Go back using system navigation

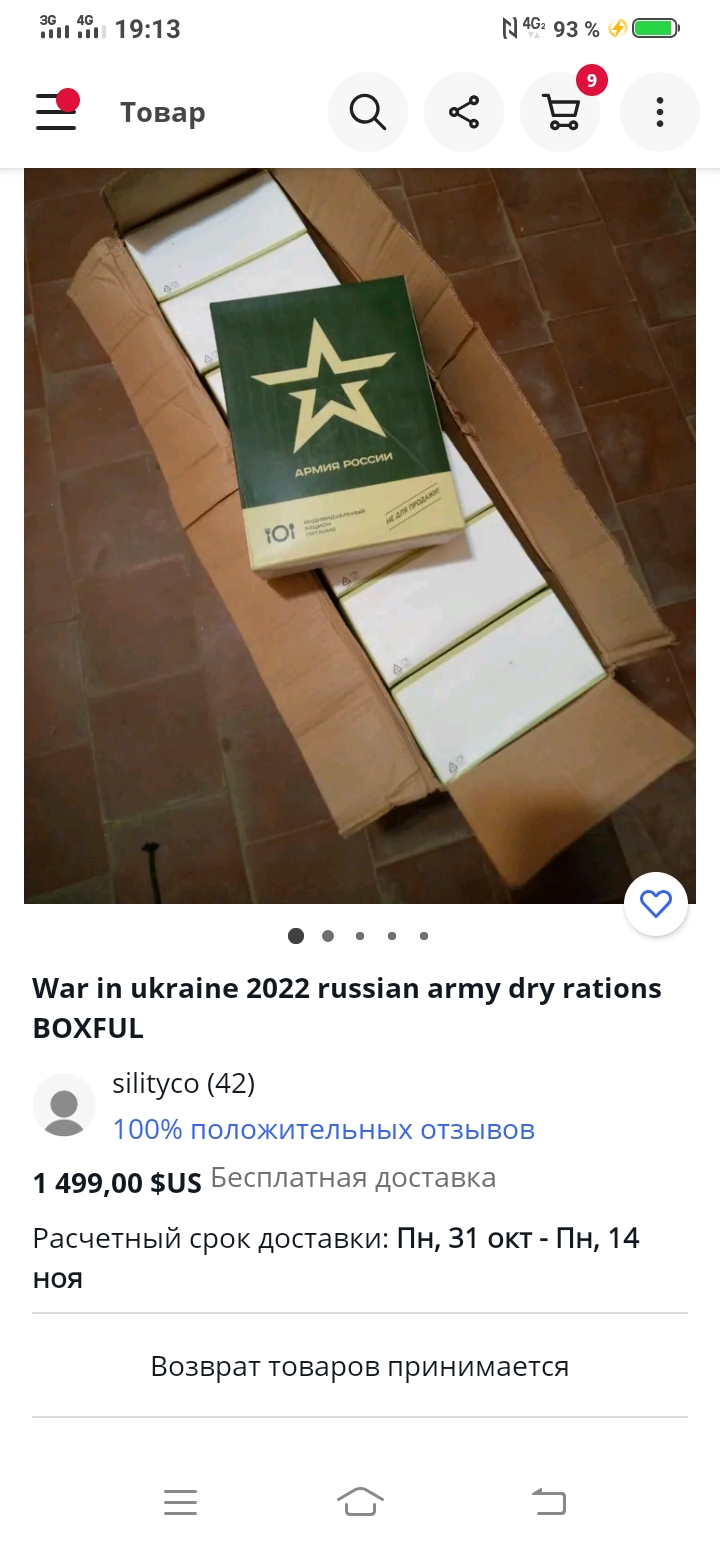(x=548, y=1501)
